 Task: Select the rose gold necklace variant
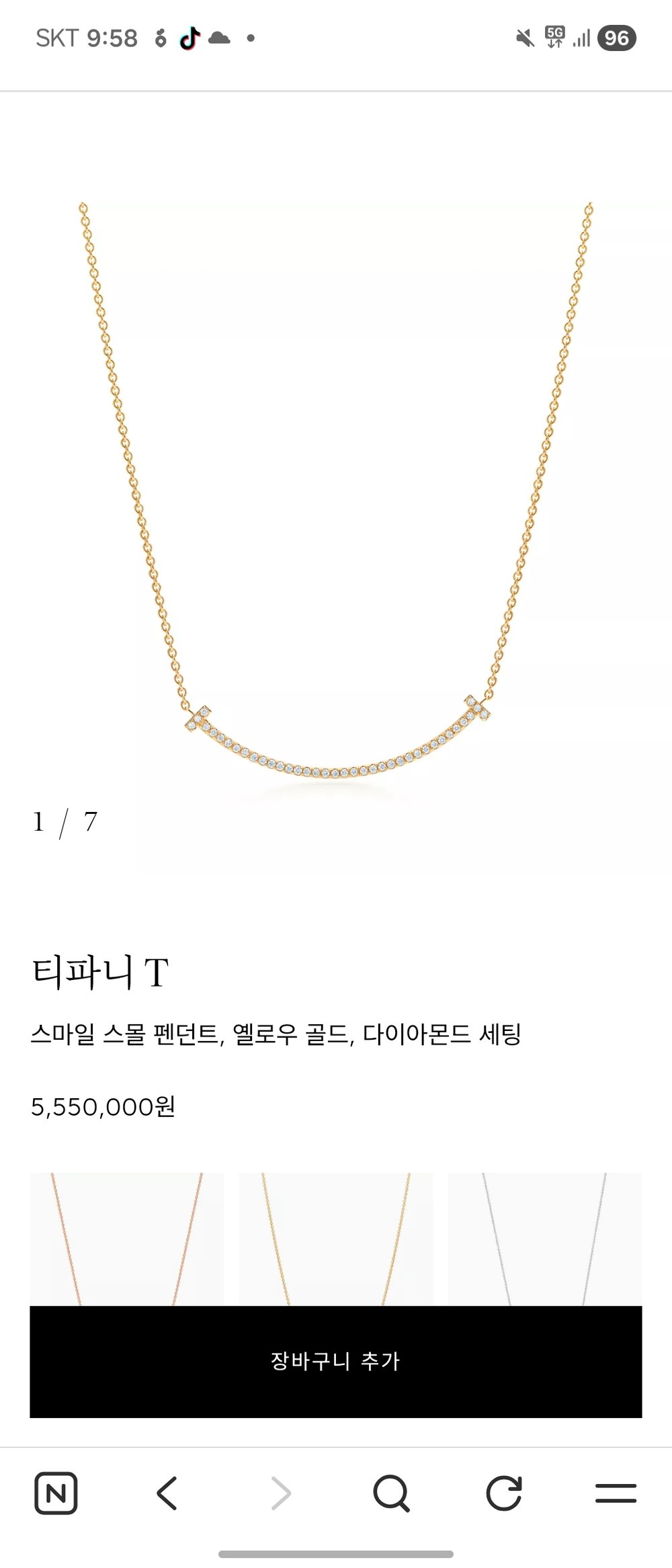(x=126, y=1239)
